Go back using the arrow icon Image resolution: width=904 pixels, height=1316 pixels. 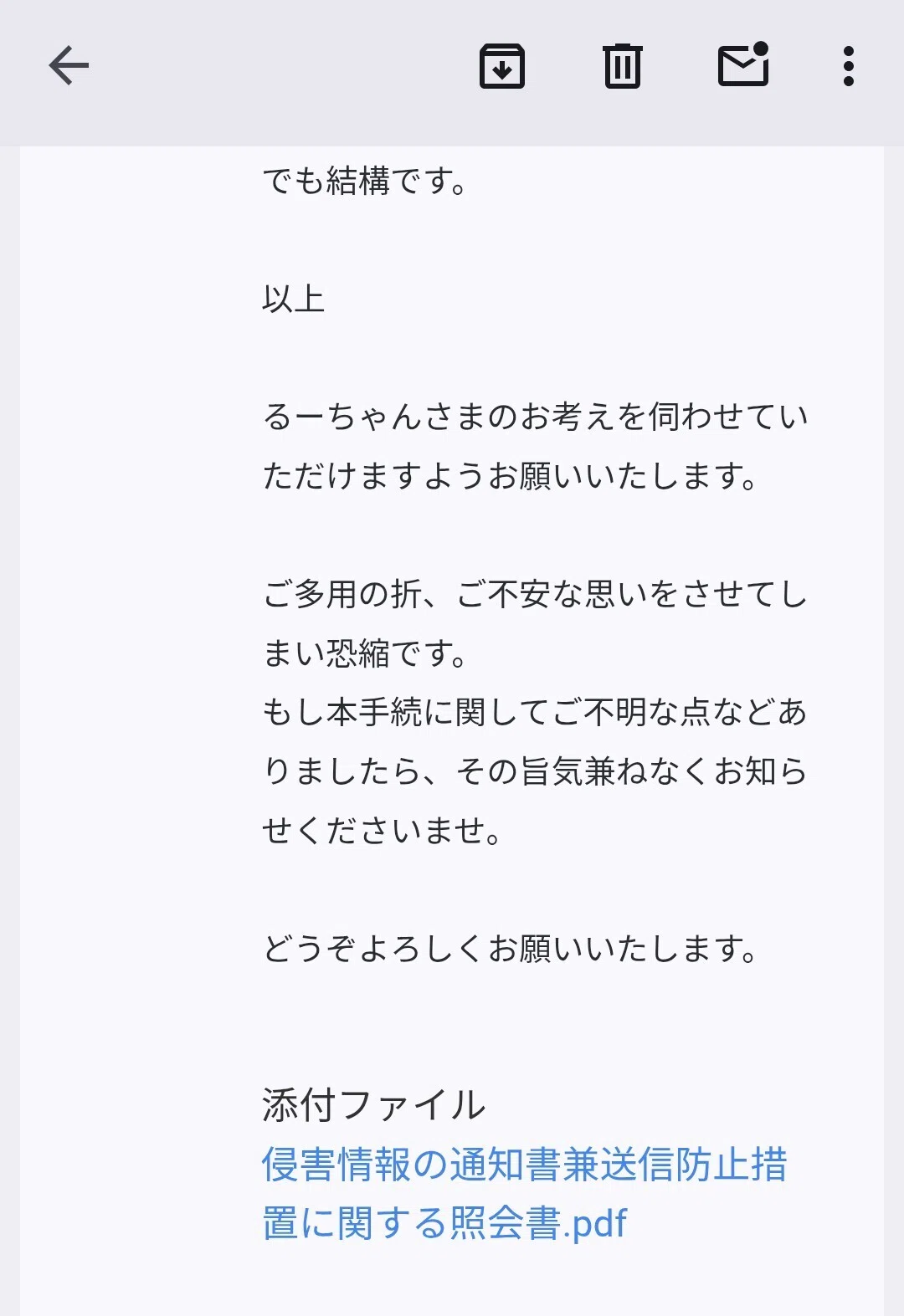pos(69,66)
